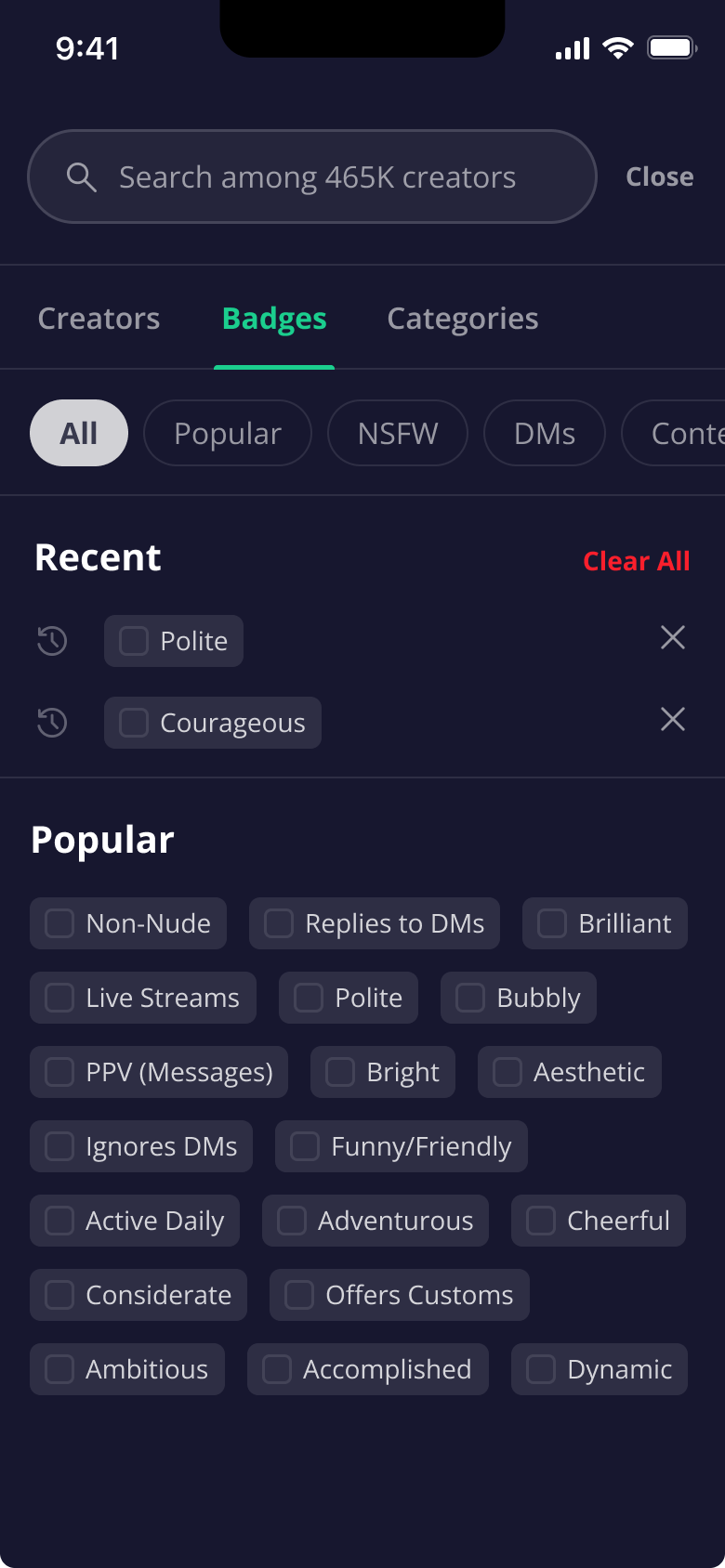
Task: Remove Polite from recent searches
Action: [672, 637]
